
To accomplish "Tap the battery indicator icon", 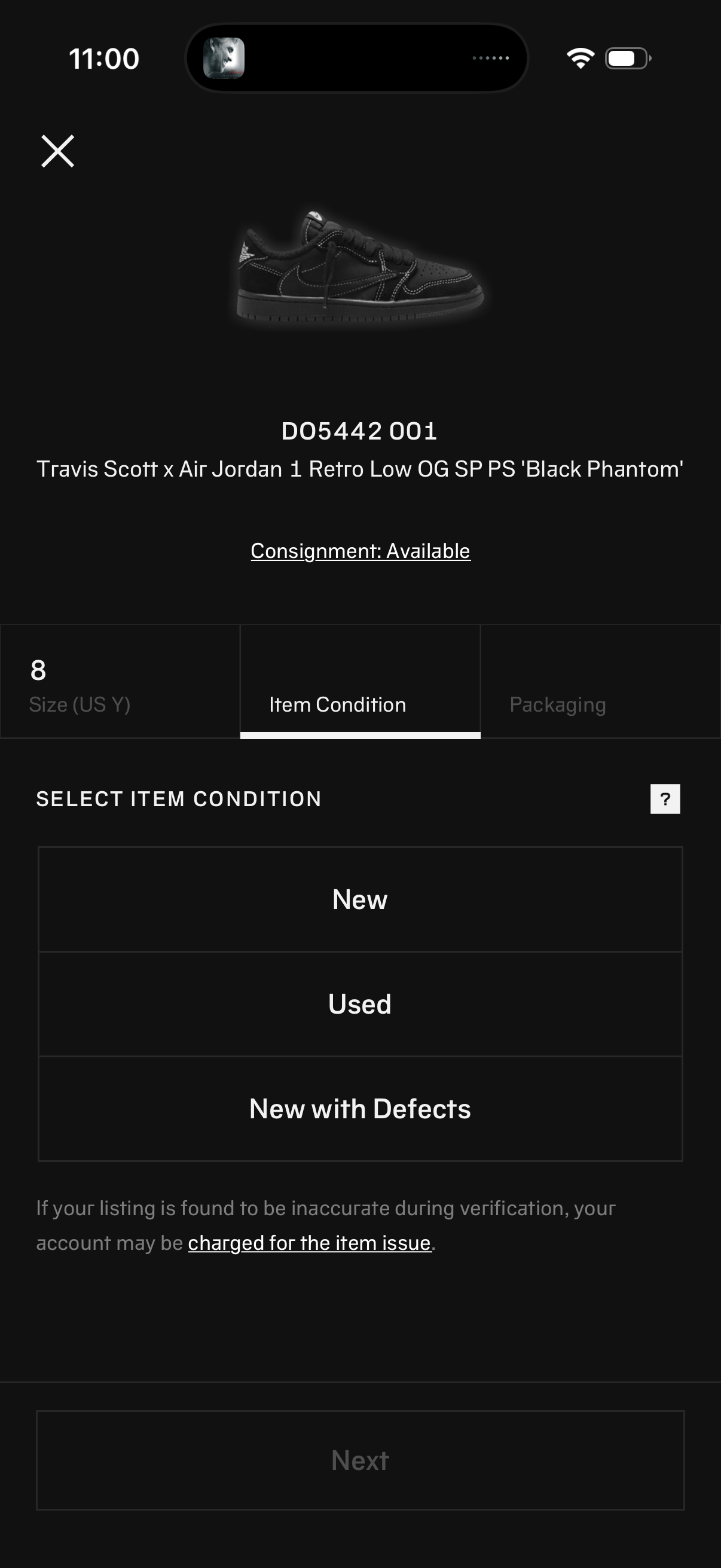I will (625, 57).
